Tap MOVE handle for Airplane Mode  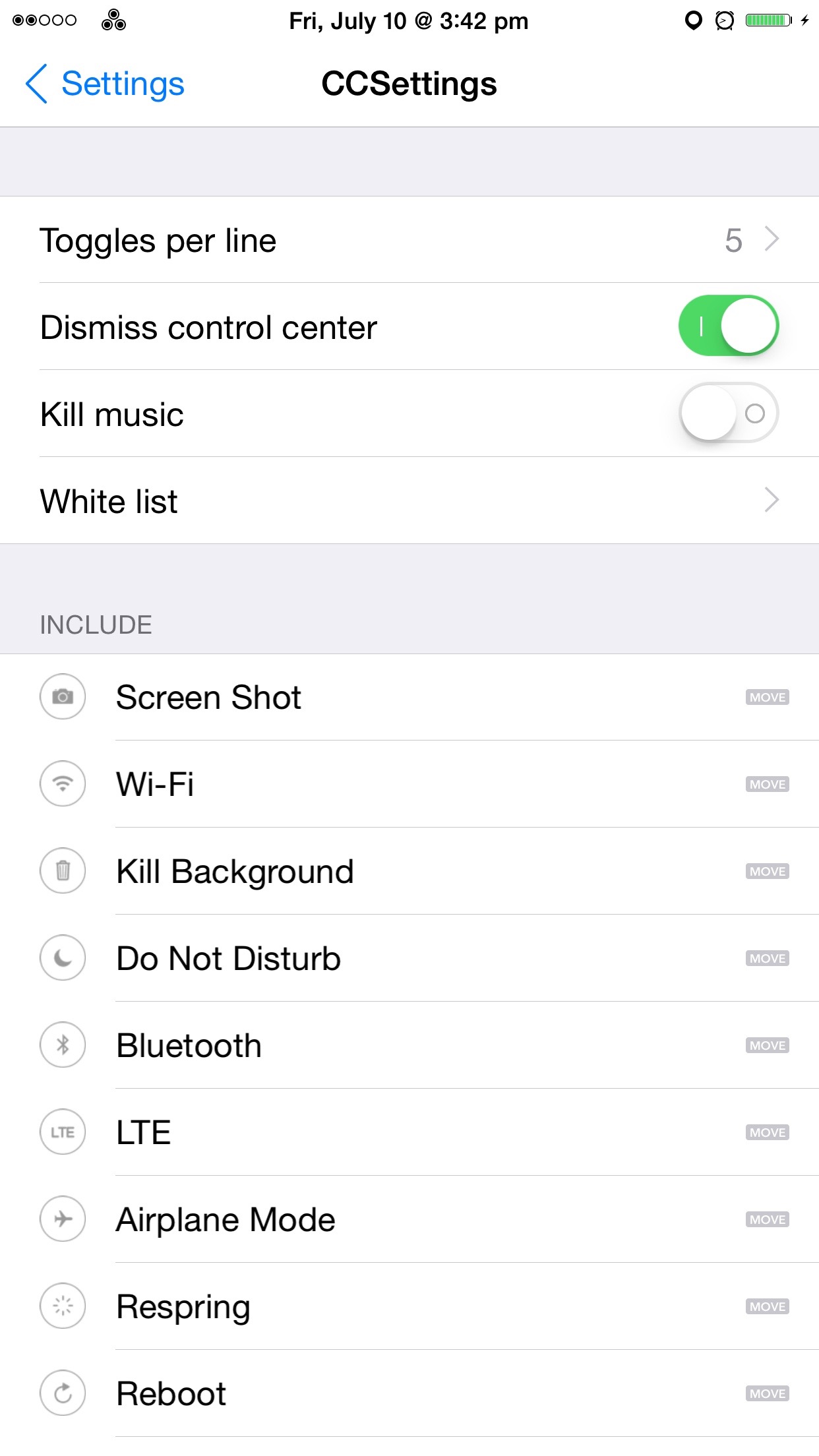tap(767, 1219)
